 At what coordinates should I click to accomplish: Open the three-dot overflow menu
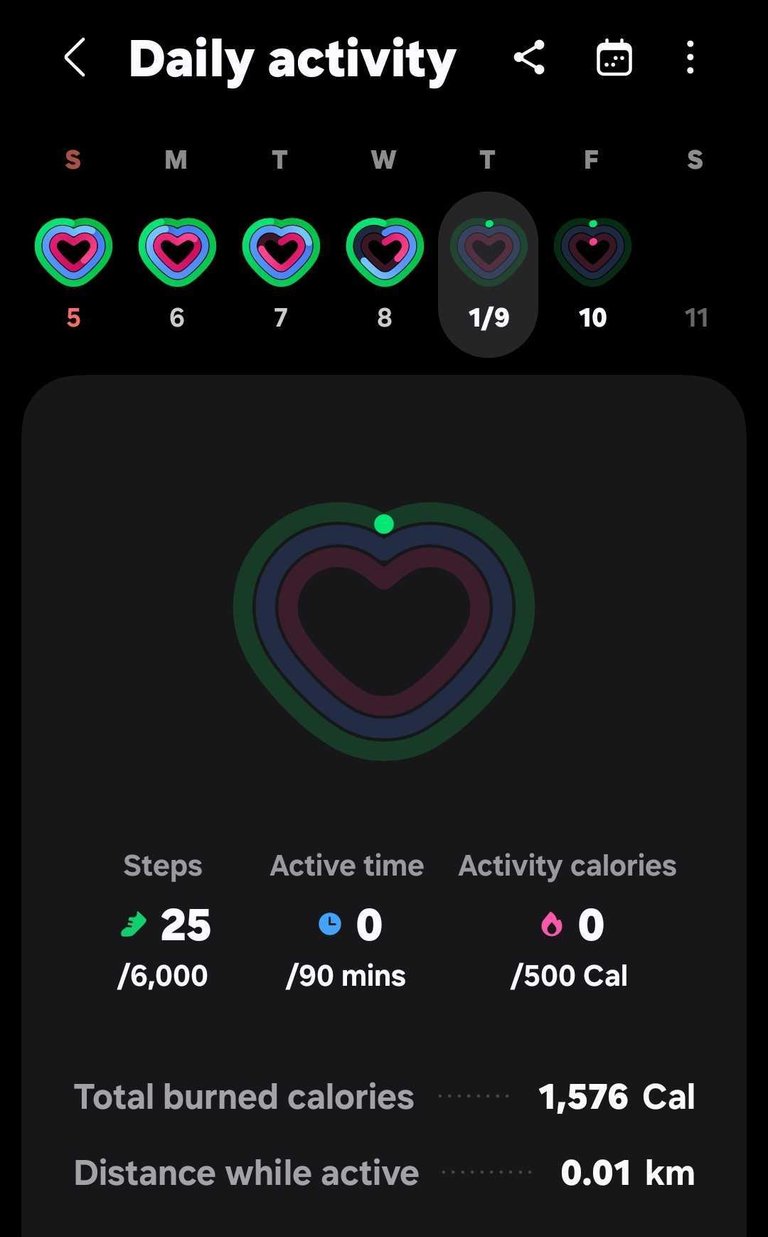click(x=690, y=58)
